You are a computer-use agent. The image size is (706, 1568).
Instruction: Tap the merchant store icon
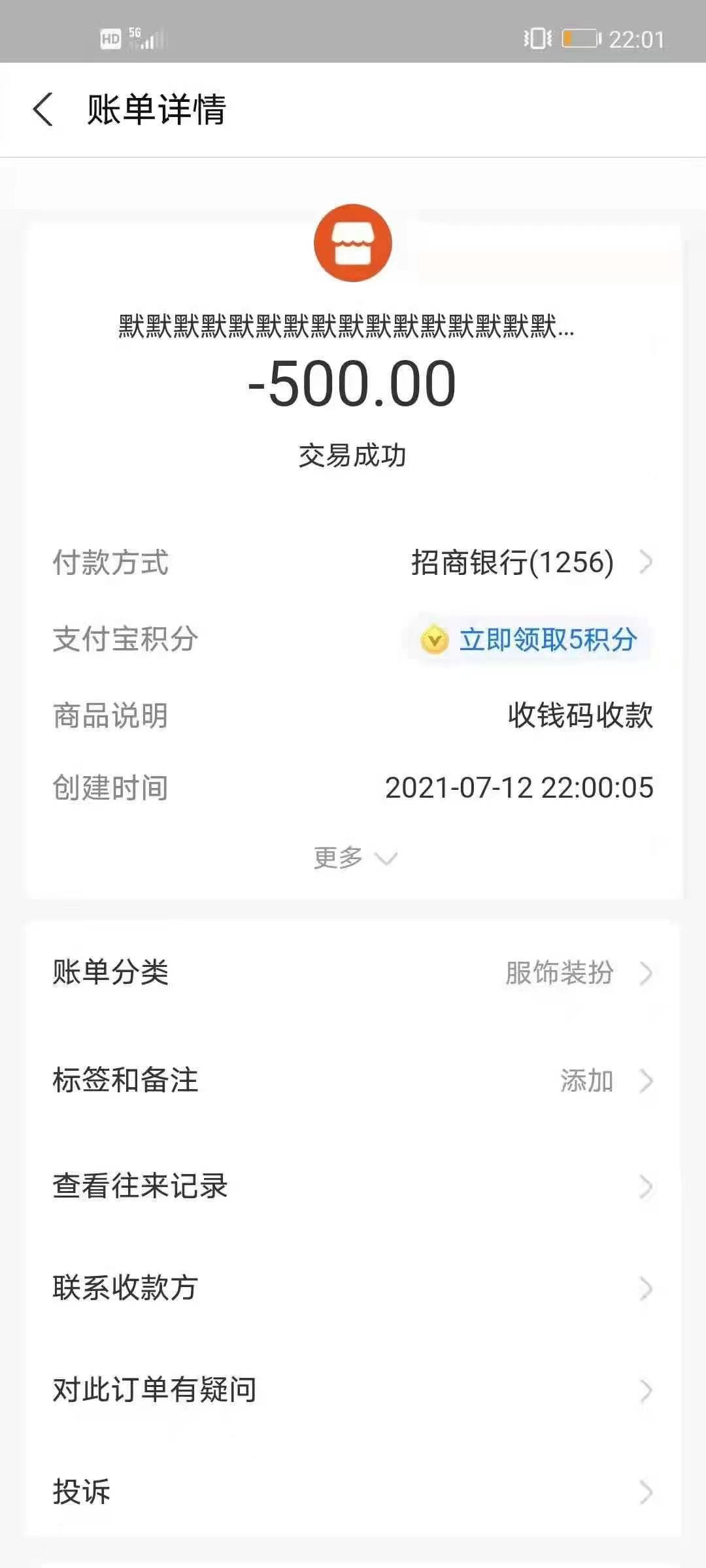pyautogui.click(x=353, y=242)
